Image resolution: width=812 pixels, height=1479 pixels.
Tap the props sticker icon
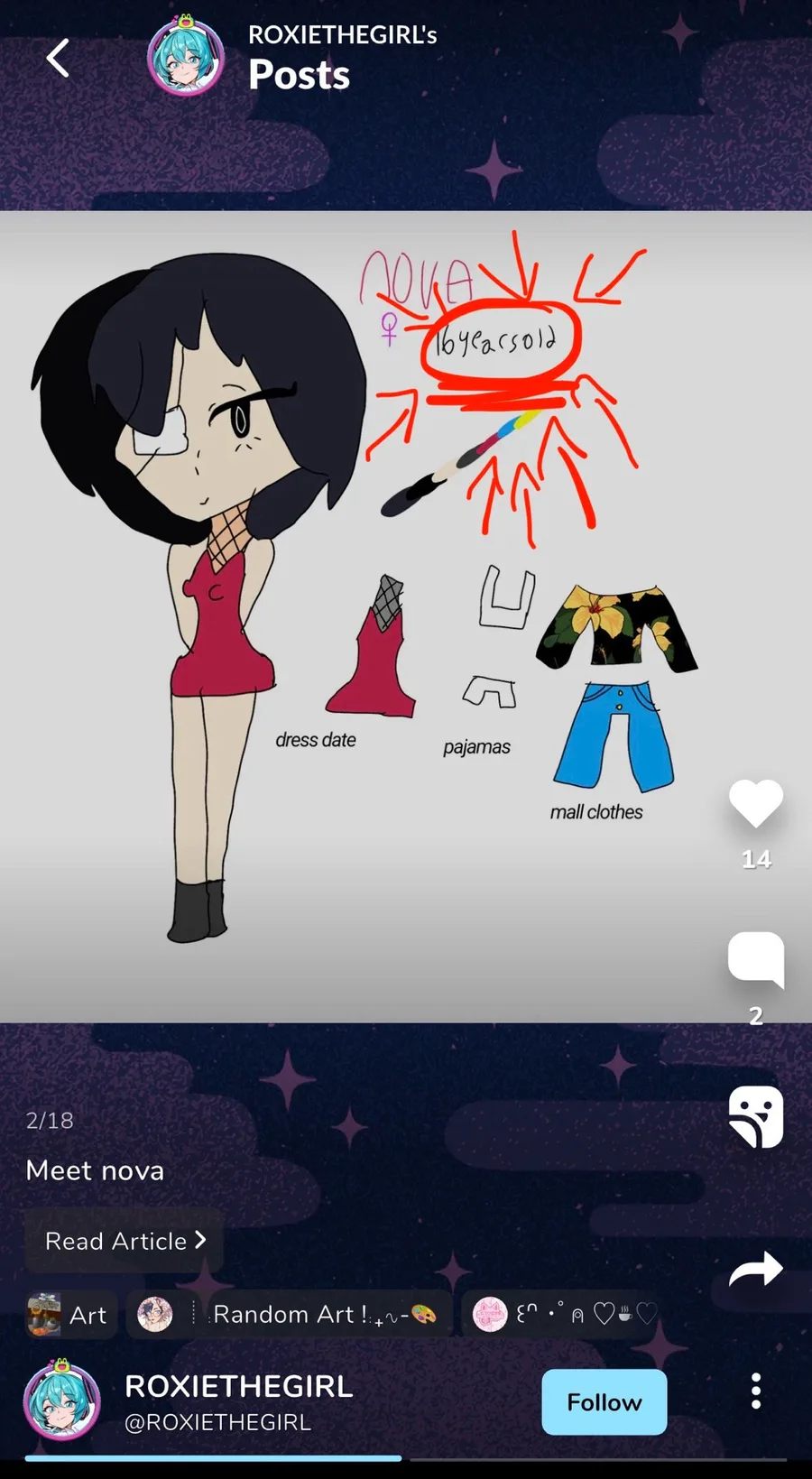[x=755, y=1116]
